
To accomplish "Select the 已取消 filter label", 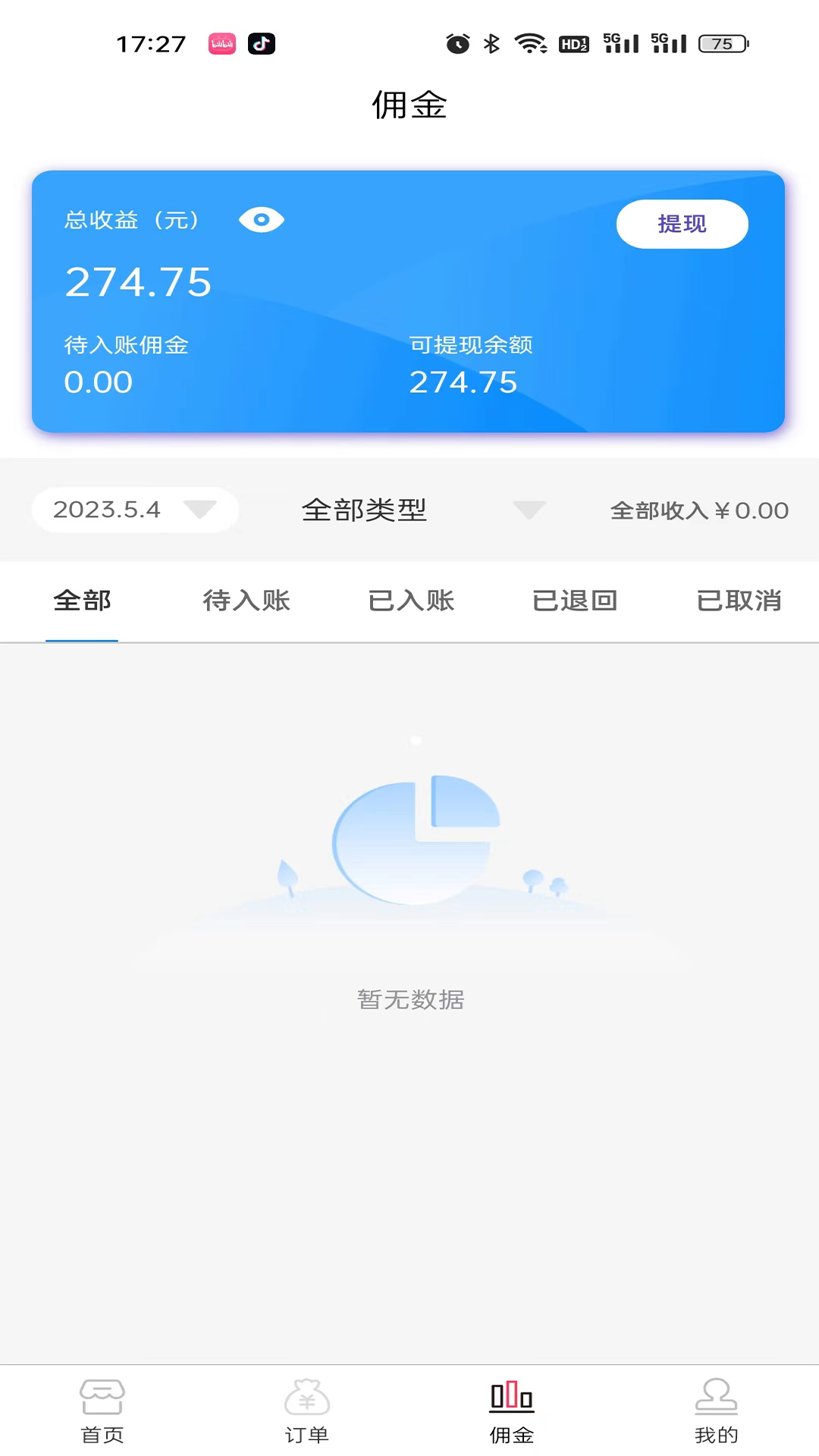I will click(x=739, y=600).
